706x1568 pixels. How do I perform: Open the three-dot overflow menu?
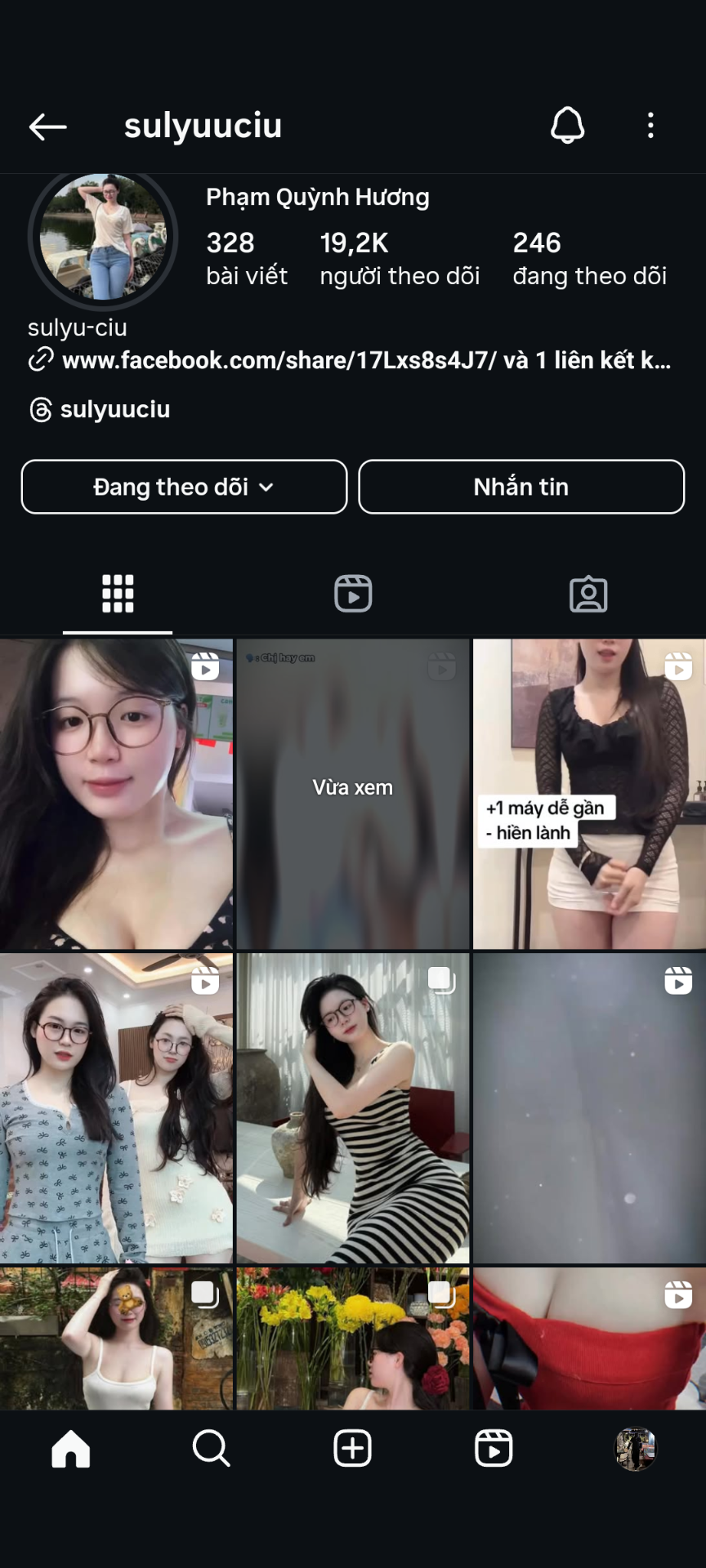point(650,126)
